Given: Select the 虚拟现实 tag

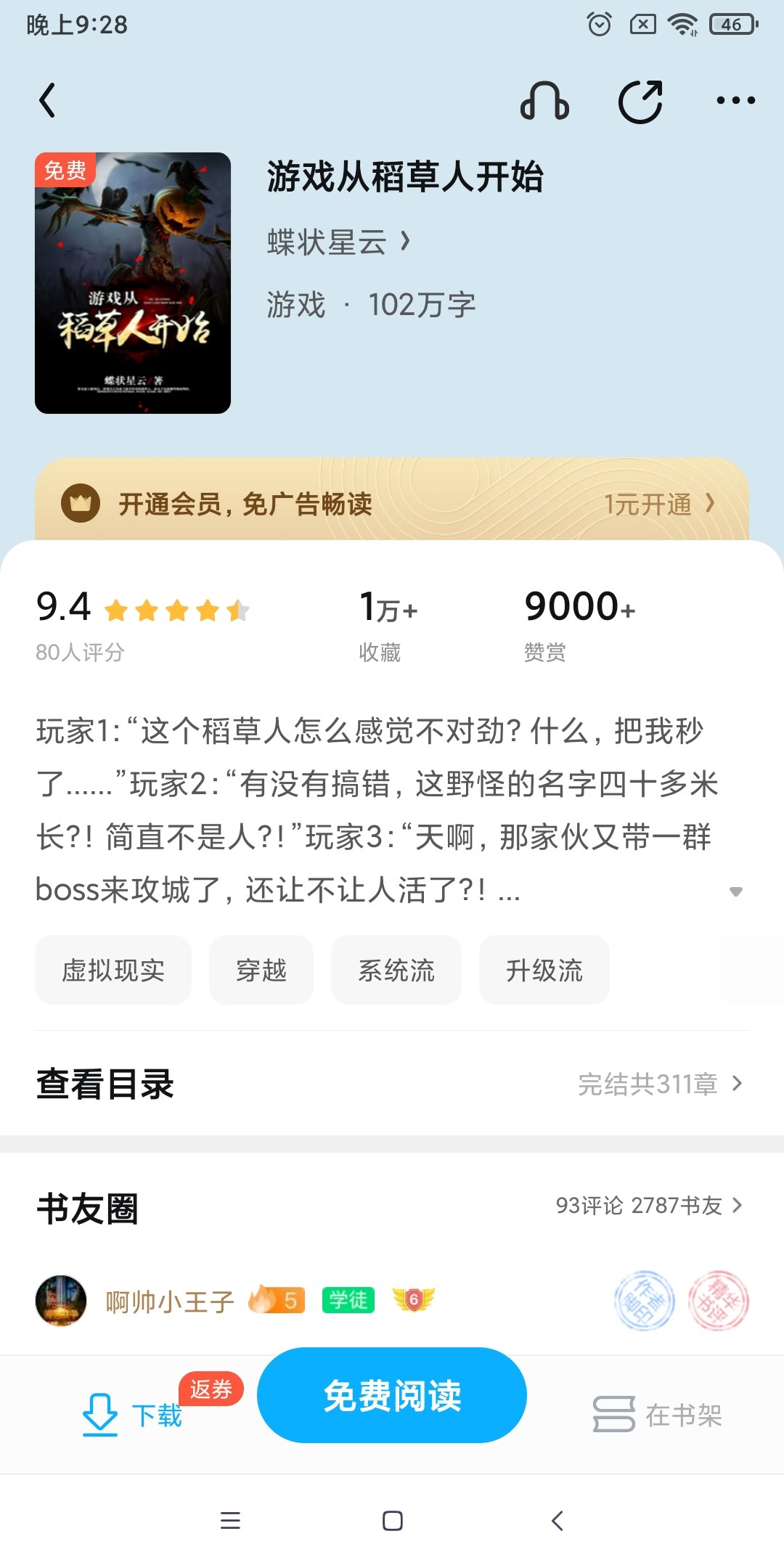Looking at the screenshot, I should pos(113,970).
